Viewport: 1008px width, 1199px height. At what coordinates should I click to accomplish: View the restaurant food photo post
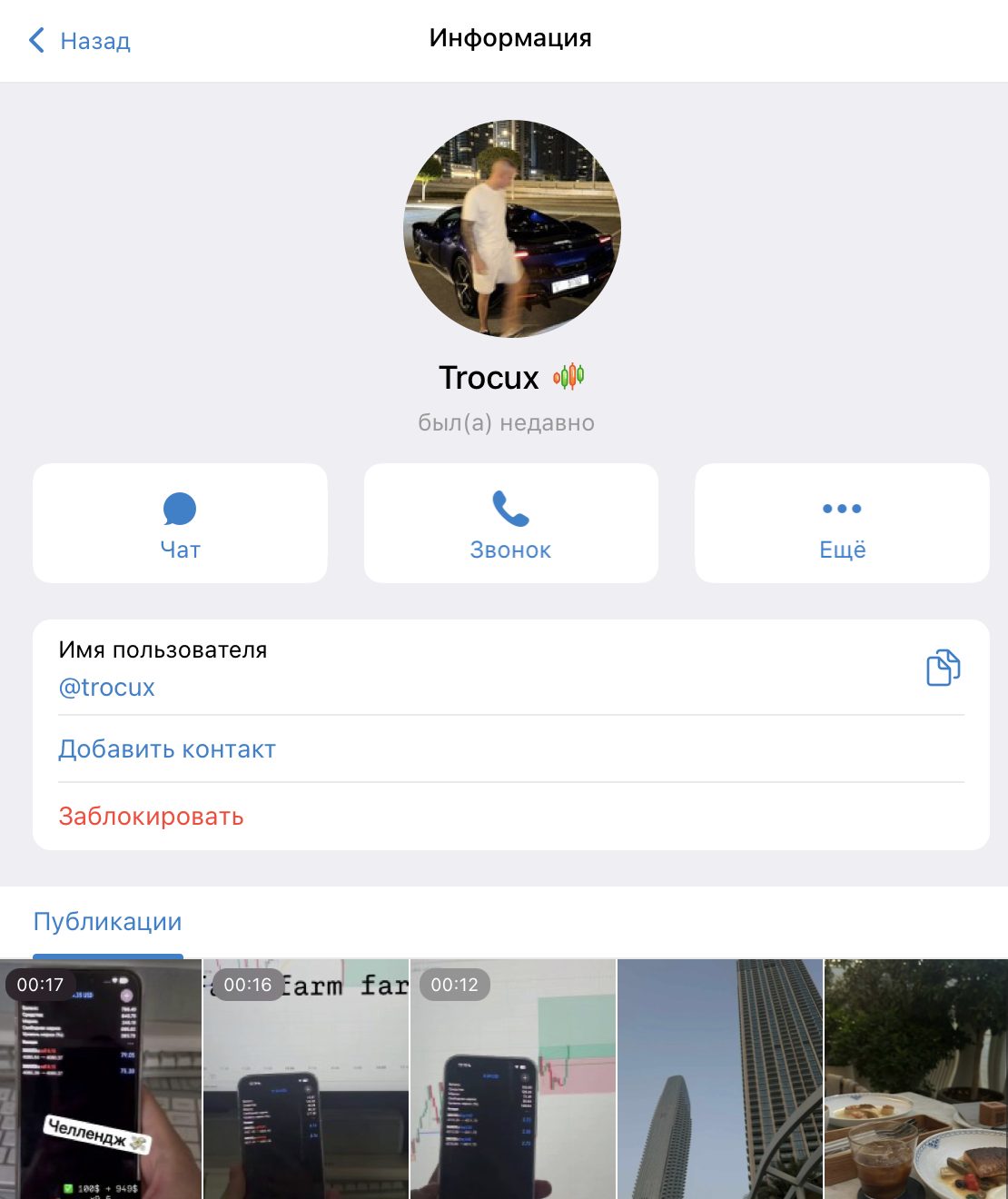coord(915,1081)
